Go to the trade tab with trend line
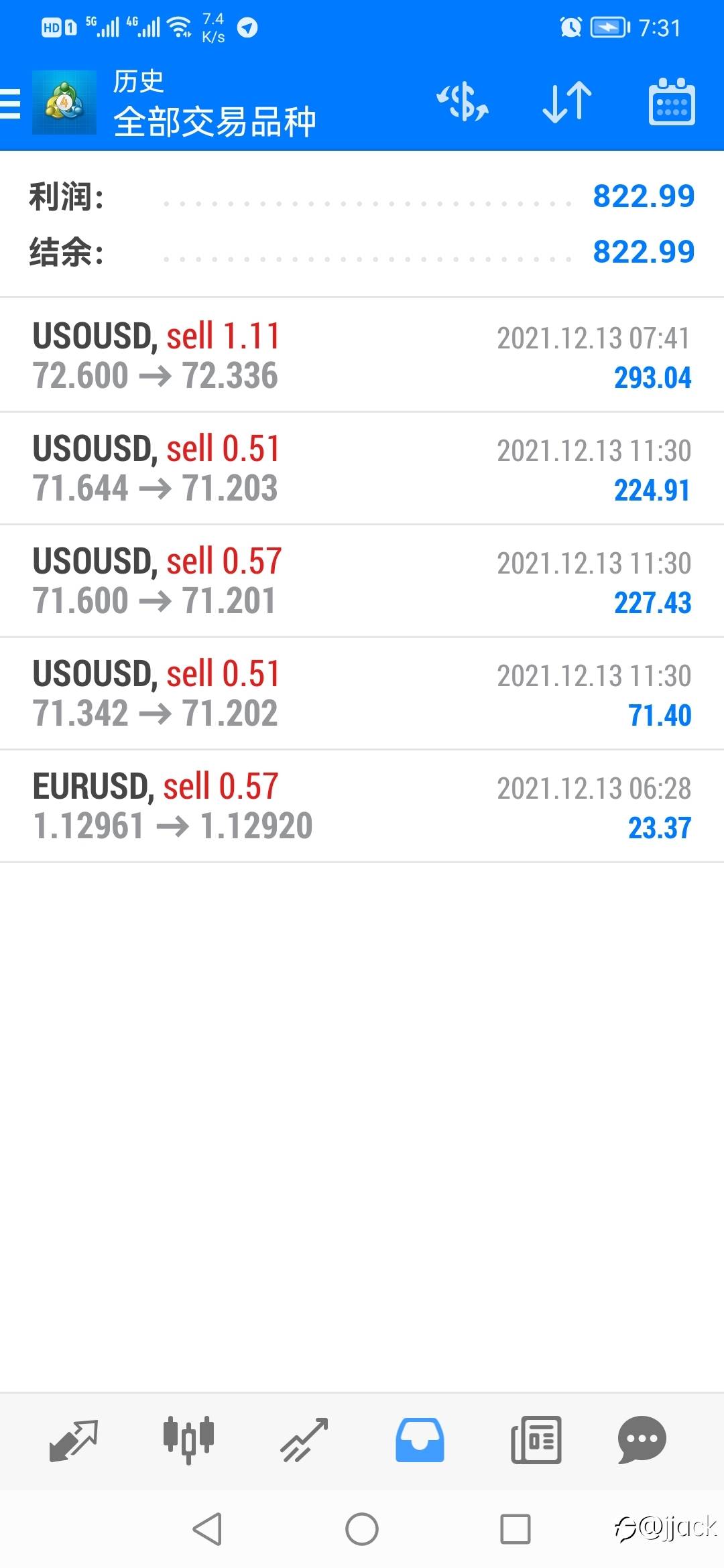724x1568 pixels. (304, 1440)
